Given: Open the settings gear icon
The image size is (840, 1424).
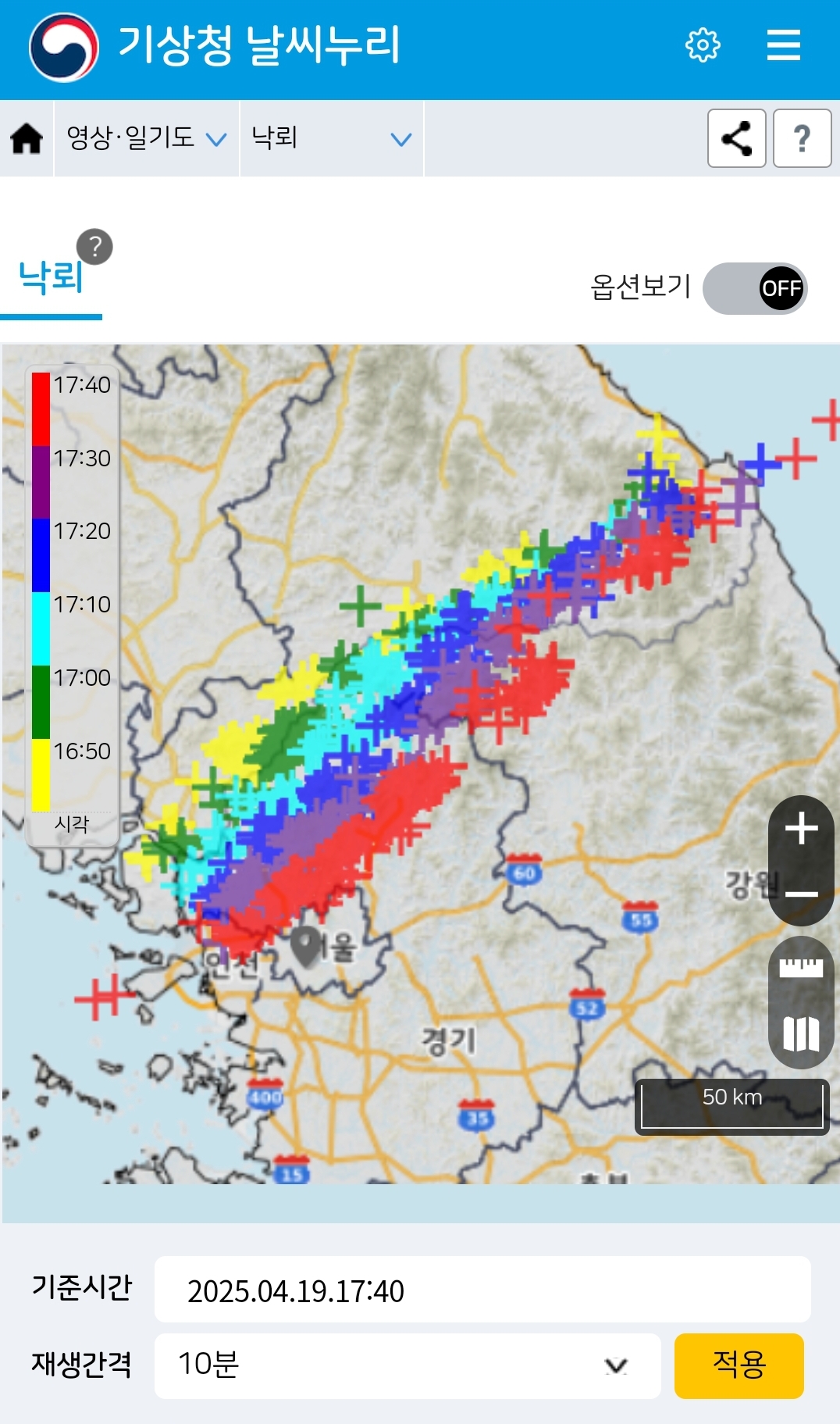Looking at the screenshot, I should (703, 45).
